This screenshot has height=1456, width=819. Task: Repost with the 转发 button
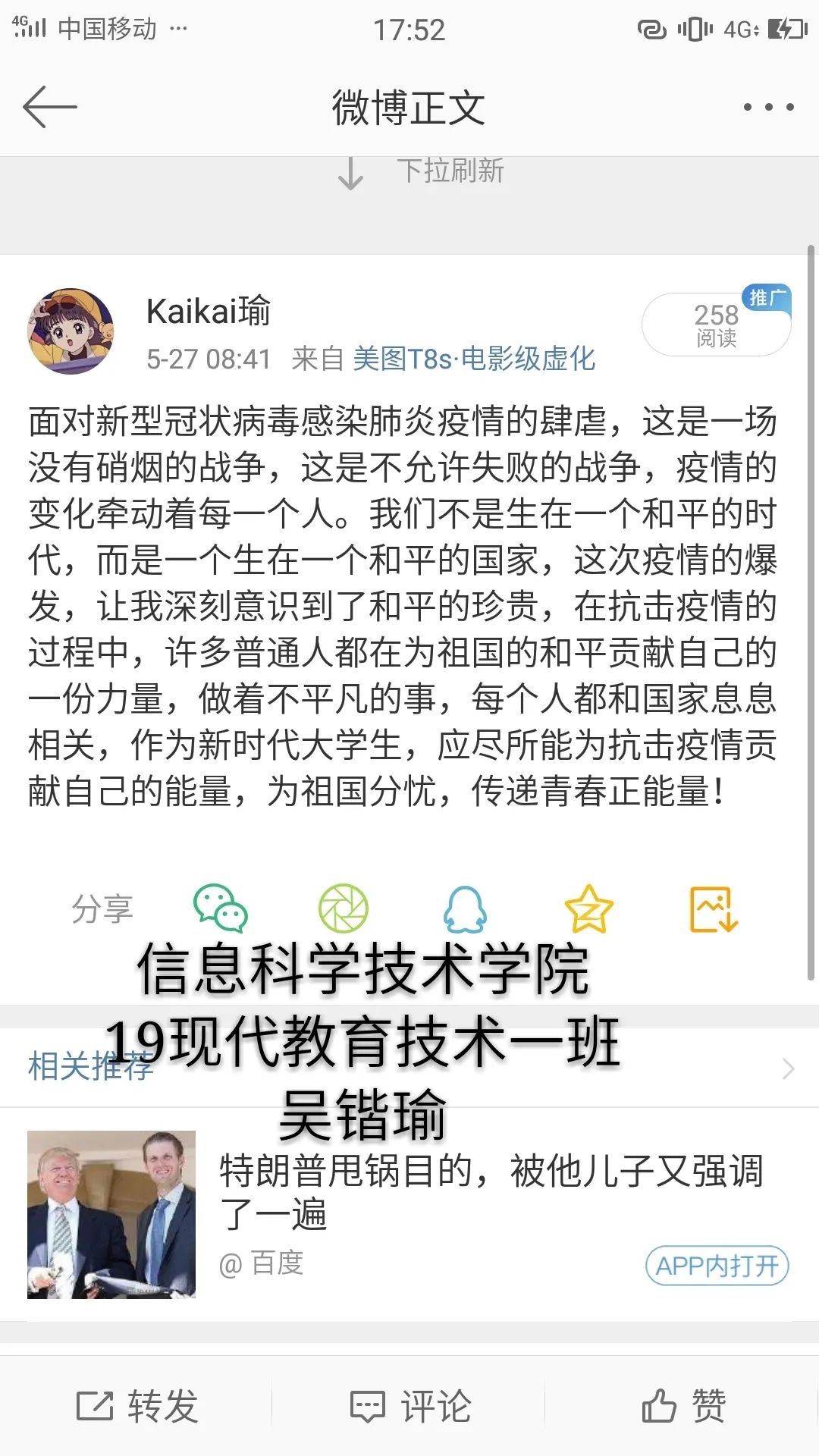(137, 1407)
